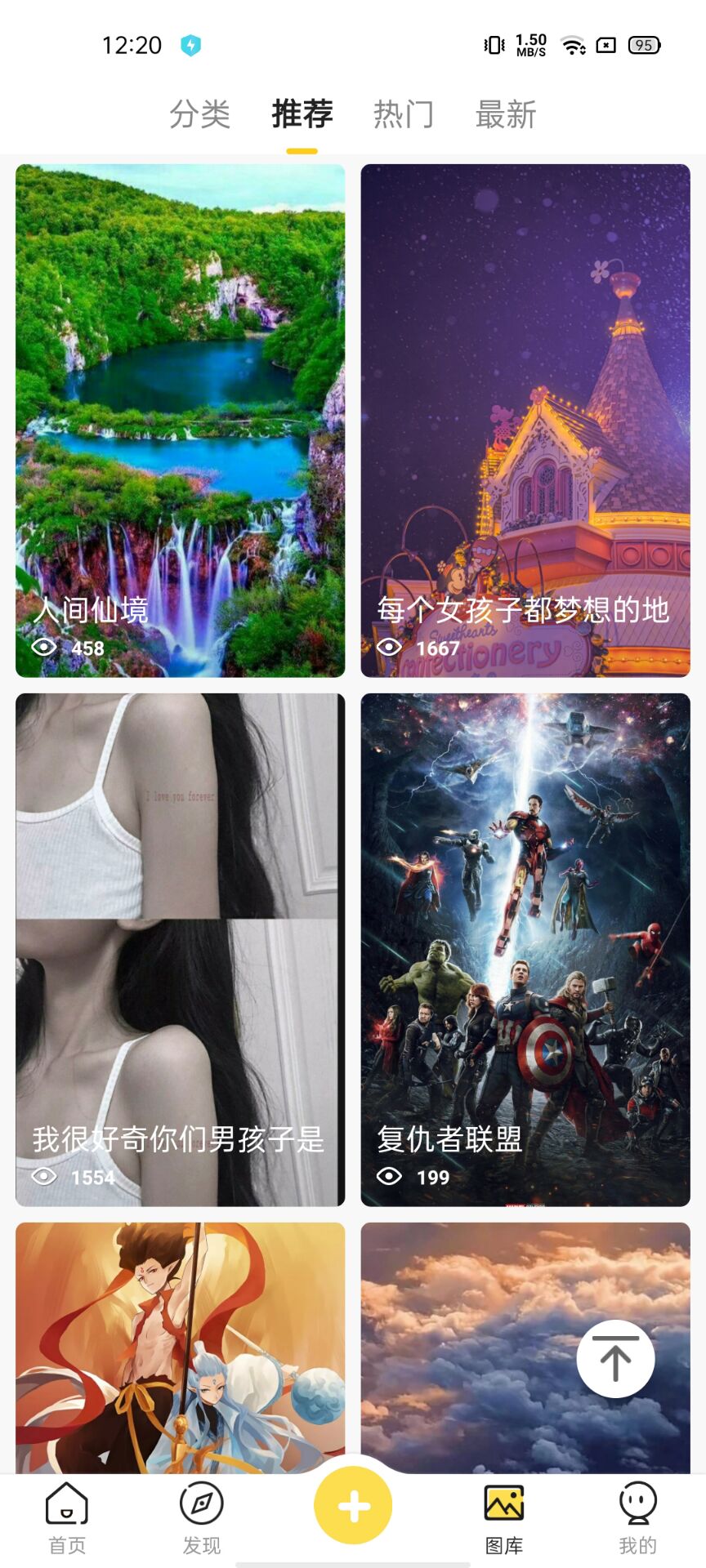This screenshot has width=706, height=1568.
Task: Open the 发现 discover tab
Action: click(x=202, y=1519)
